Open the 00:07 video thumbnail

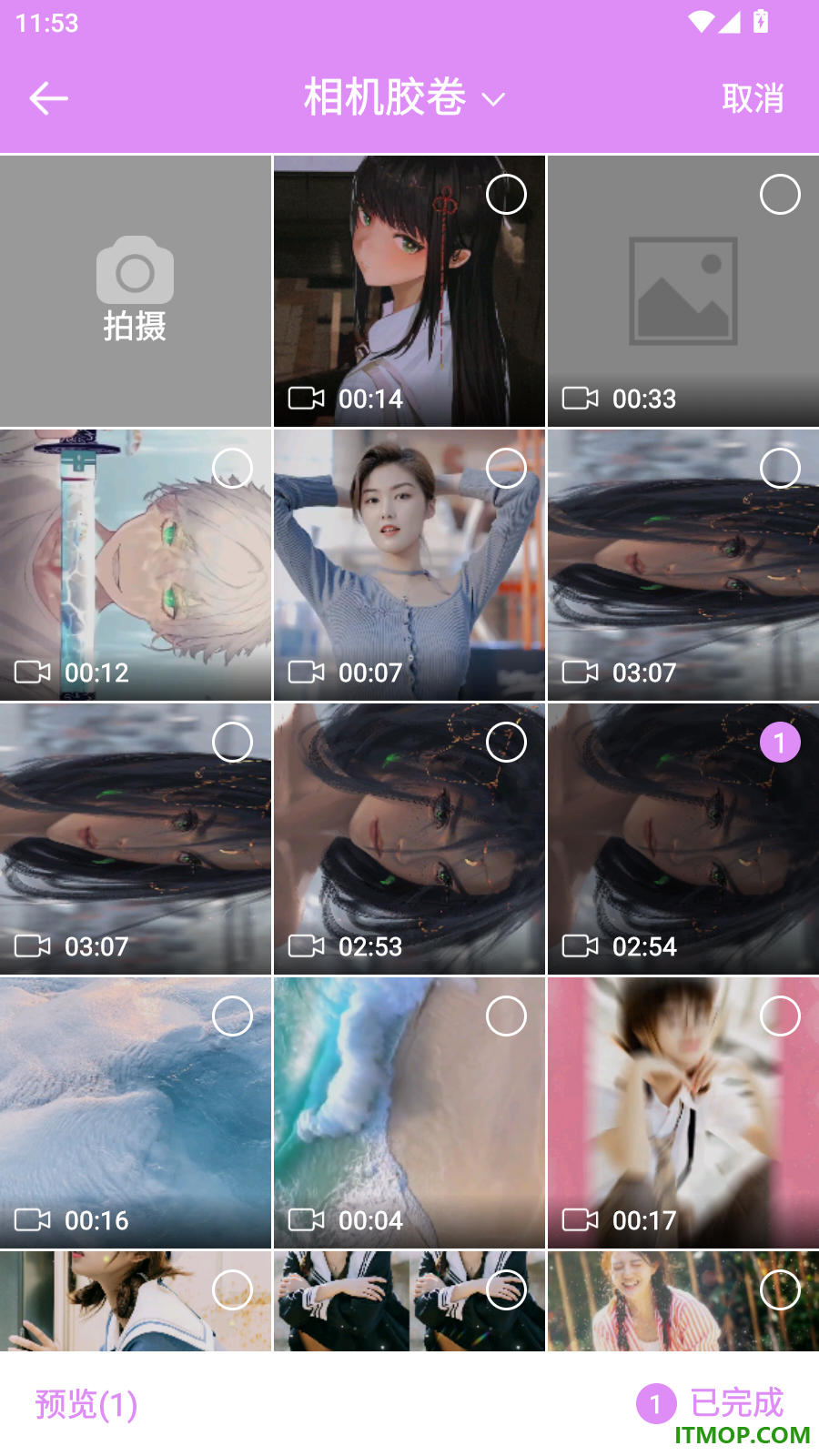409,565
